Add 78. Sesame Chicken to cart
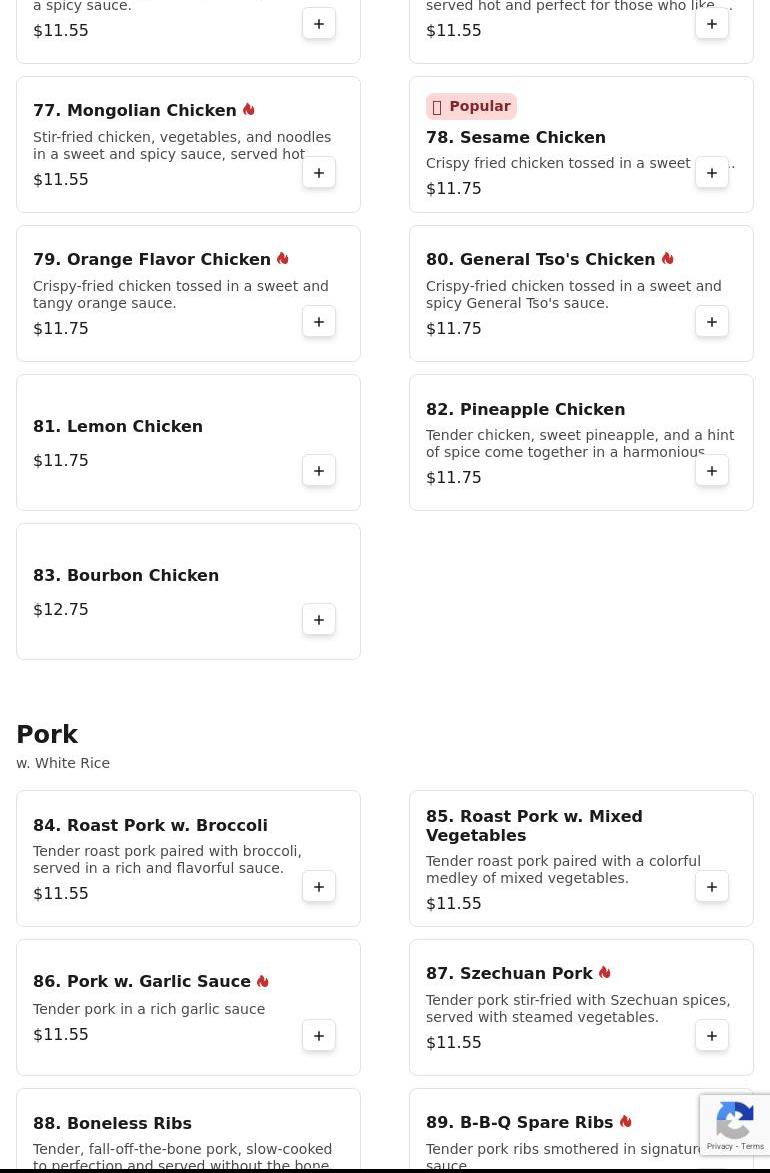 pos(712,173)
